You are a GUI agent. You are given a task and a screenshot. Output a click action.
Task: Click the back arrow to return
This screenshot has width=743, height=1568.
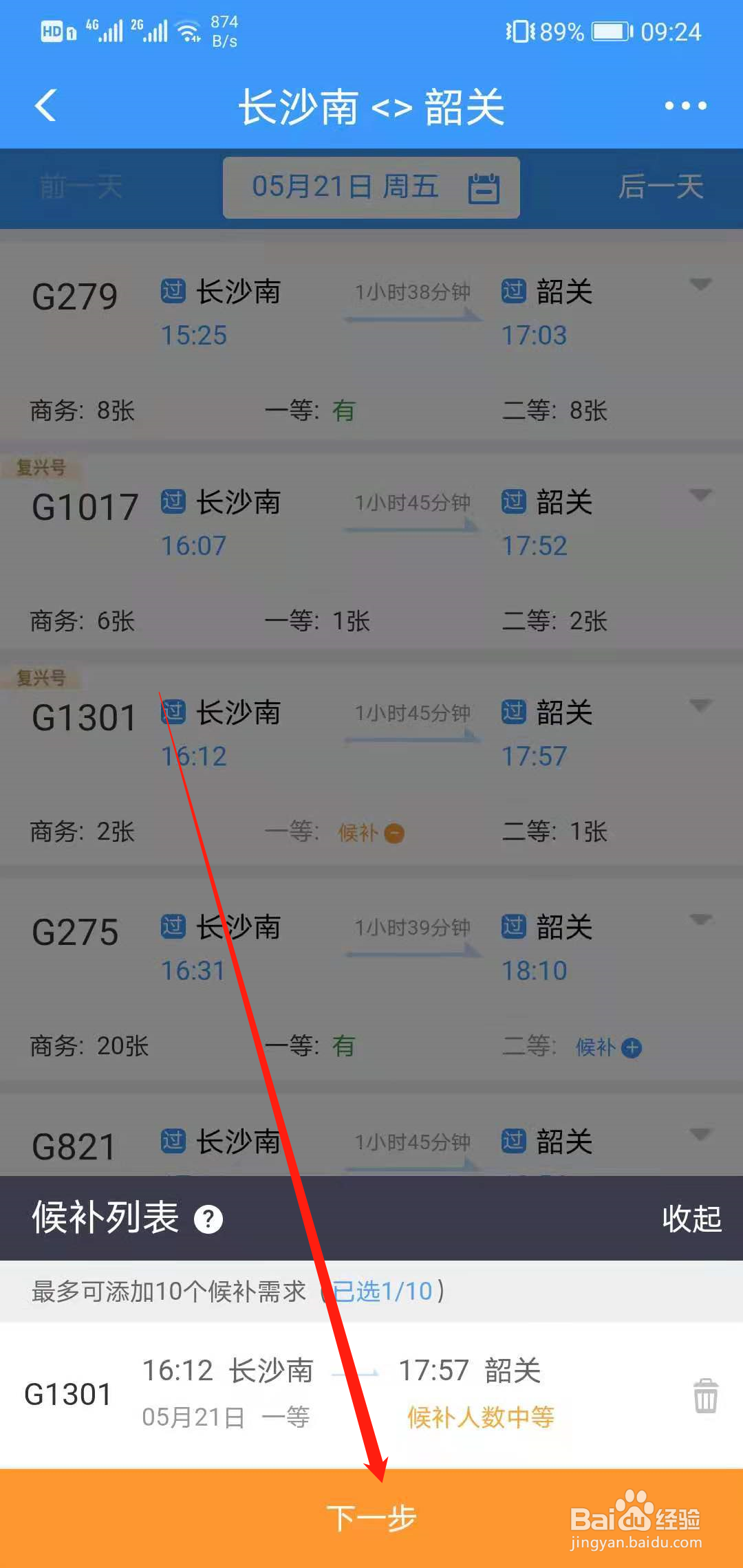click(x=44, y=107)
